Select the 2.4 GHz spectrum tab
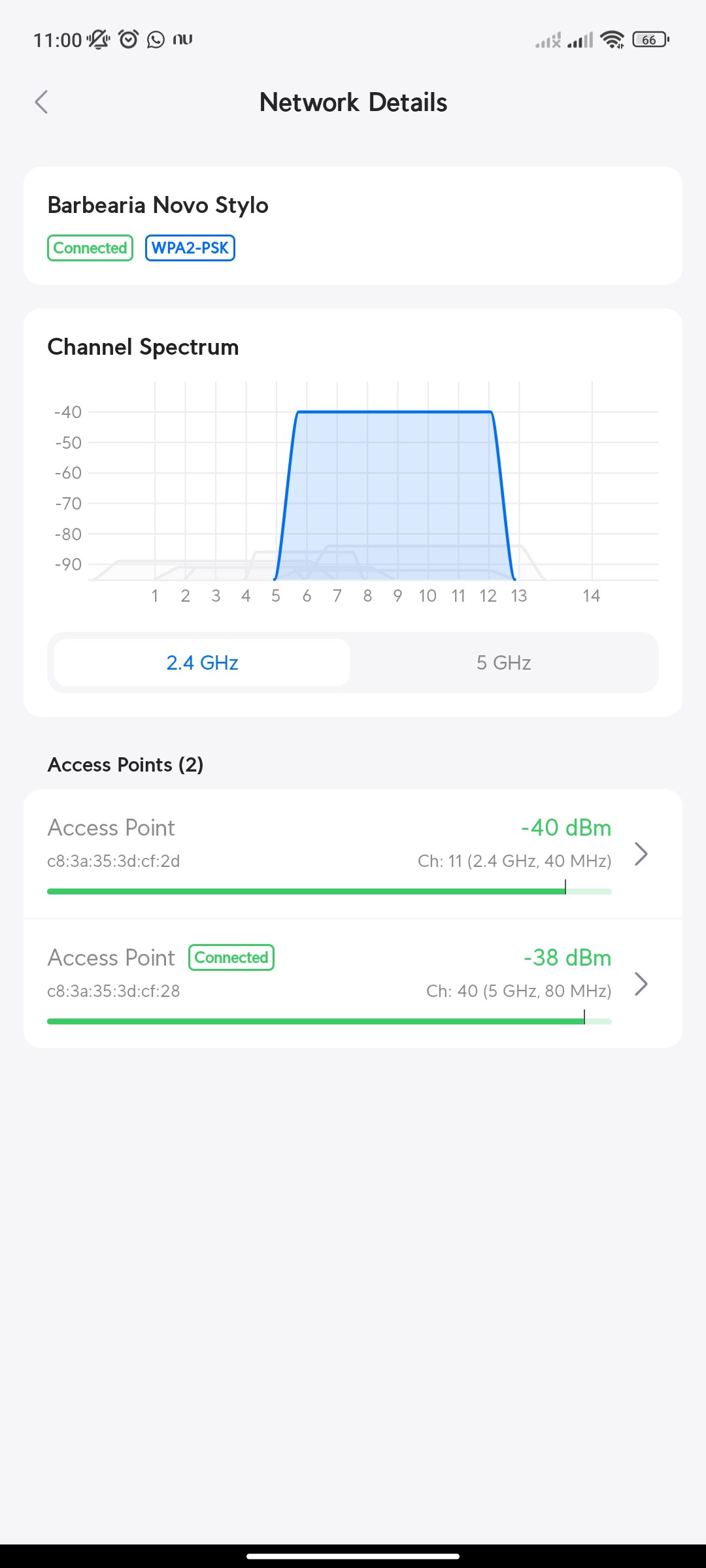The width and height of the screenshot is (706, 1568). click(x=202, y=662)
